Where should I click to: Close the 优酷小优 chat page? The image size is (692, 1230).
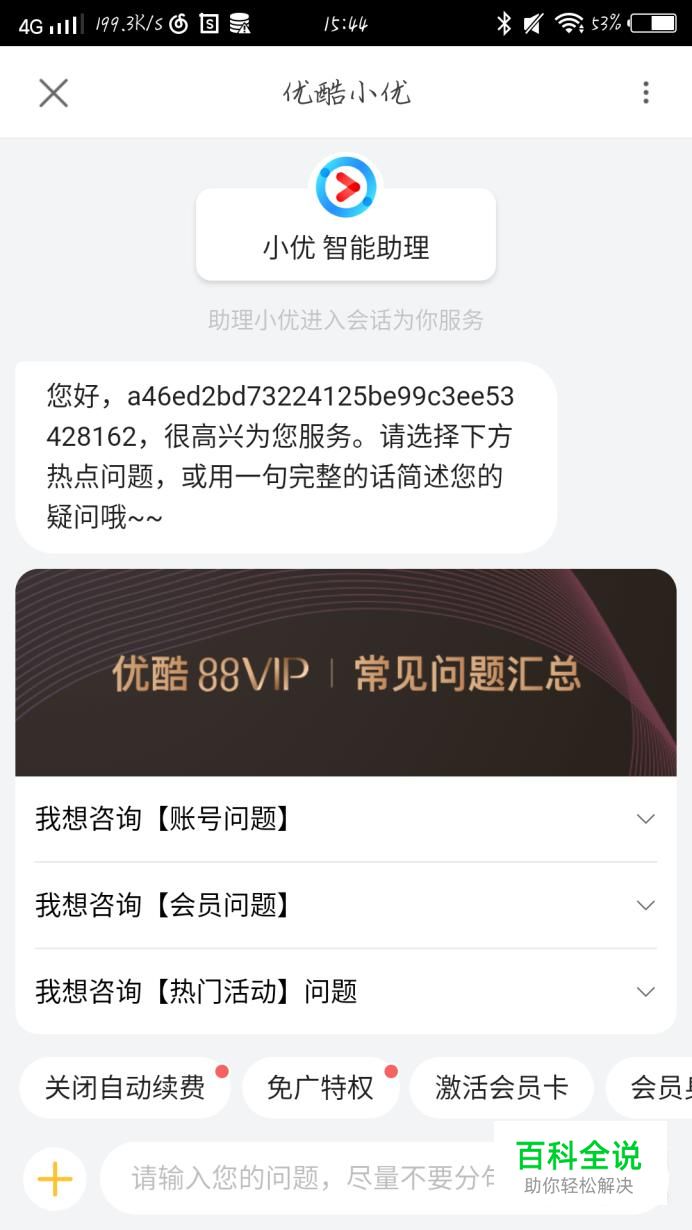[x=53, y=93]
